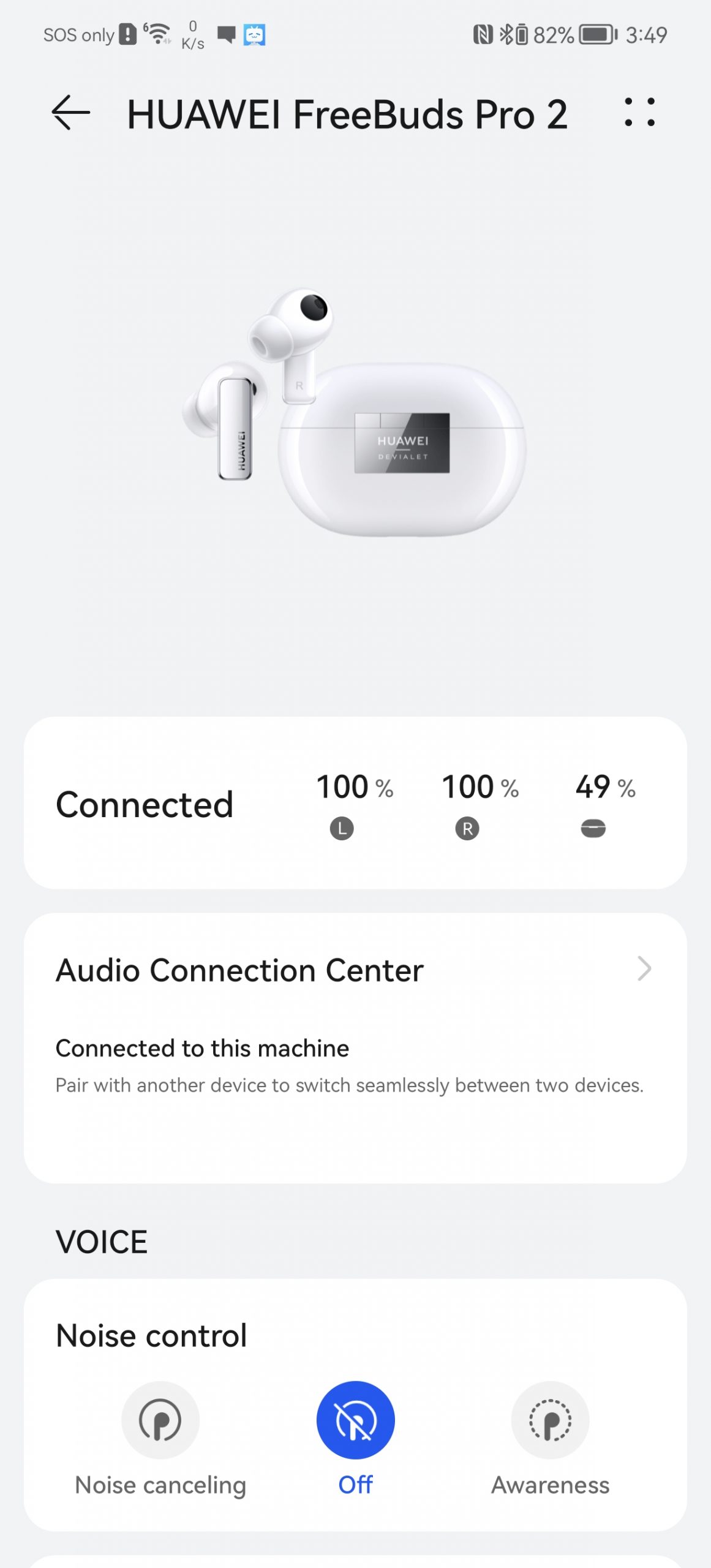Switch to Awareness mode
The width and height of the screenshot is (711, 1568).
tap(550, 1420)
